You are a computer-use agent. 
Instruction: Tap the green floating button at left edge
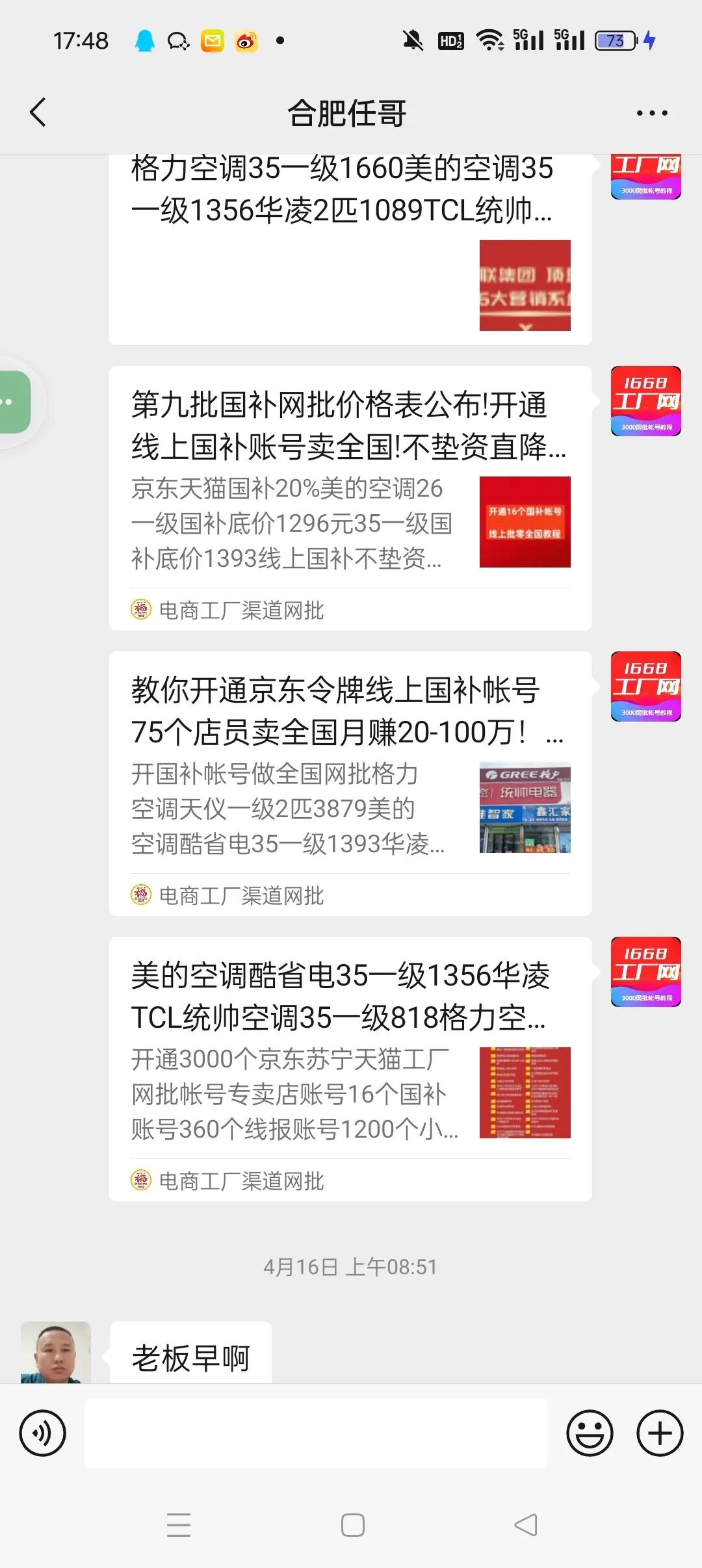point(14,402)
